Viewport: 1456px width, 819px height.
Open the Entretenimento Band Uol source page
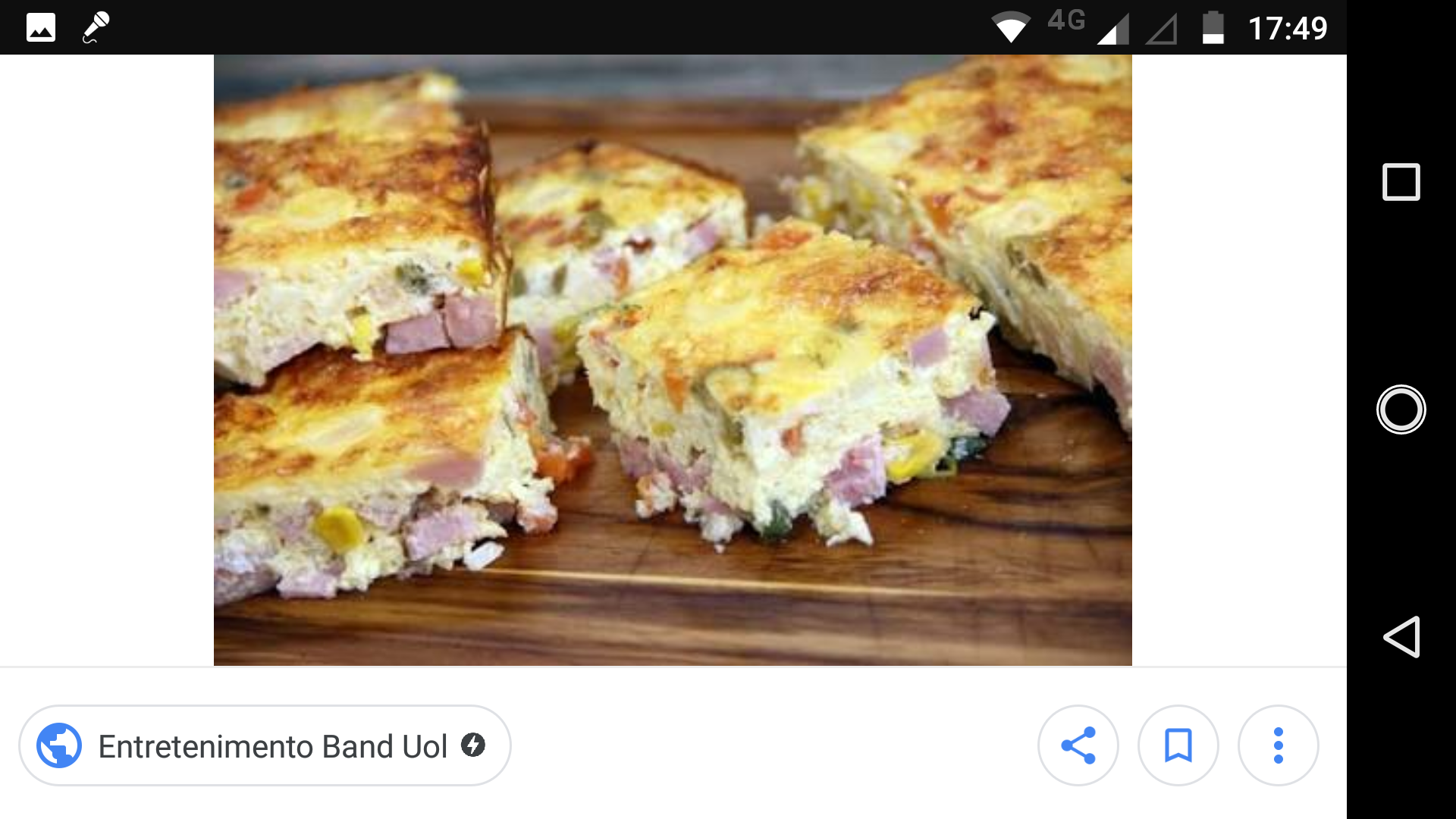click(x=265, y=746)
